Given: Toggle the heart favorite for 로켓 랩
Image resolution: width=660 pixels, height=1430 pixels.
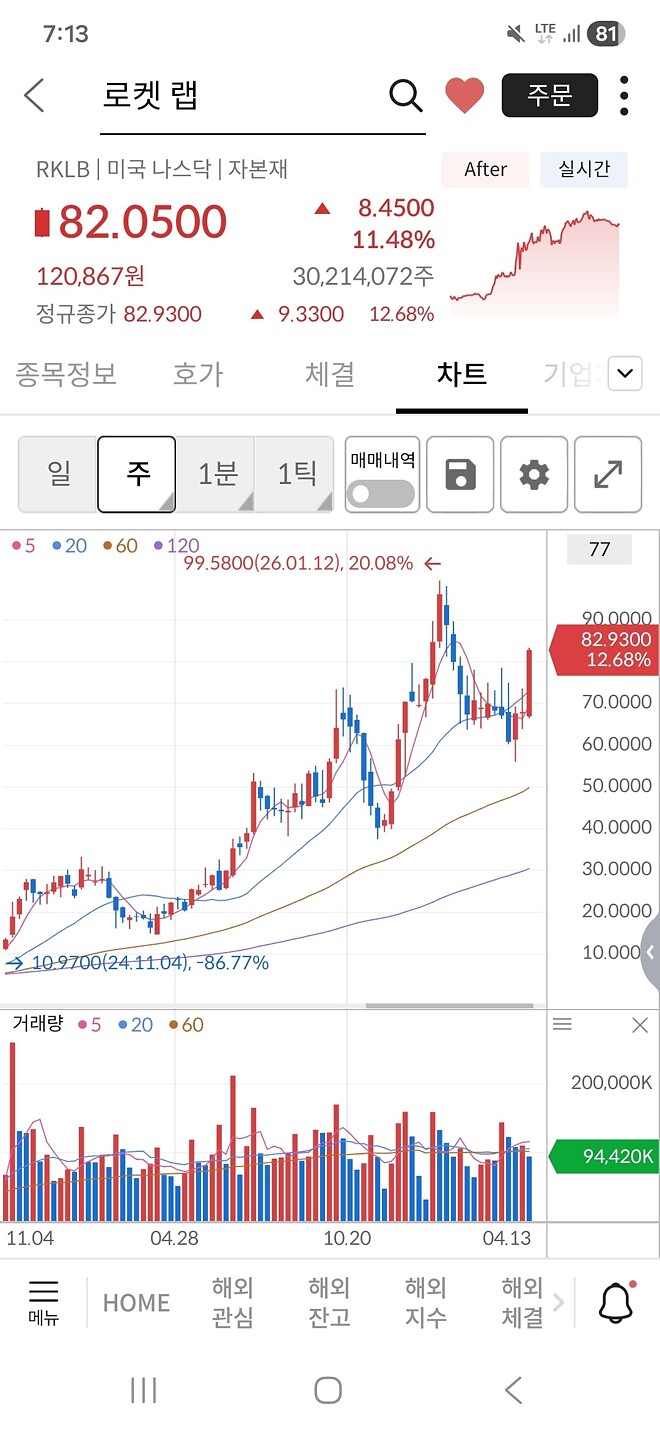Looking at the screenshot, I should pyautogui.click(x=464, y=96).
